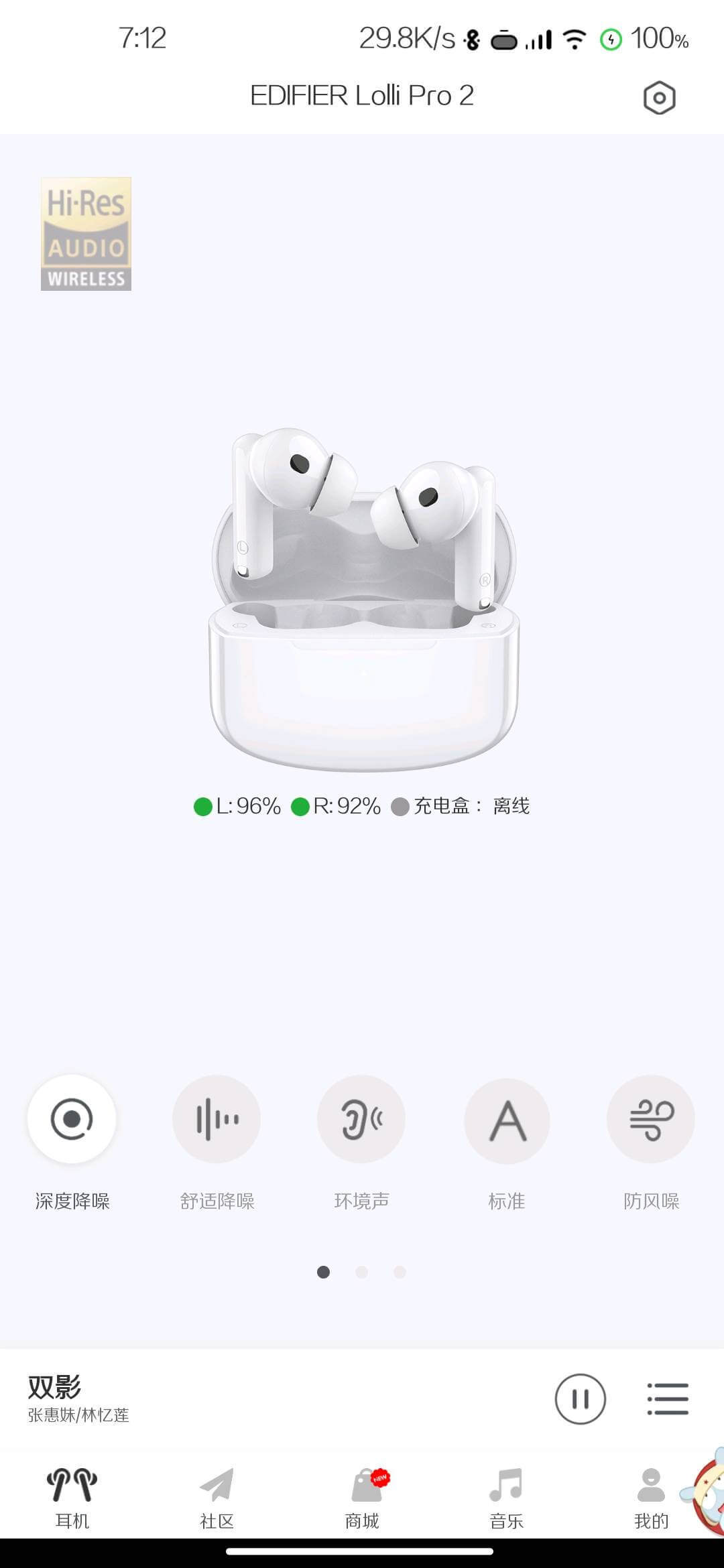This screenshot has width=724, height=1568.
Task: Open the playlist queue icon
Action: point(668,1398)
